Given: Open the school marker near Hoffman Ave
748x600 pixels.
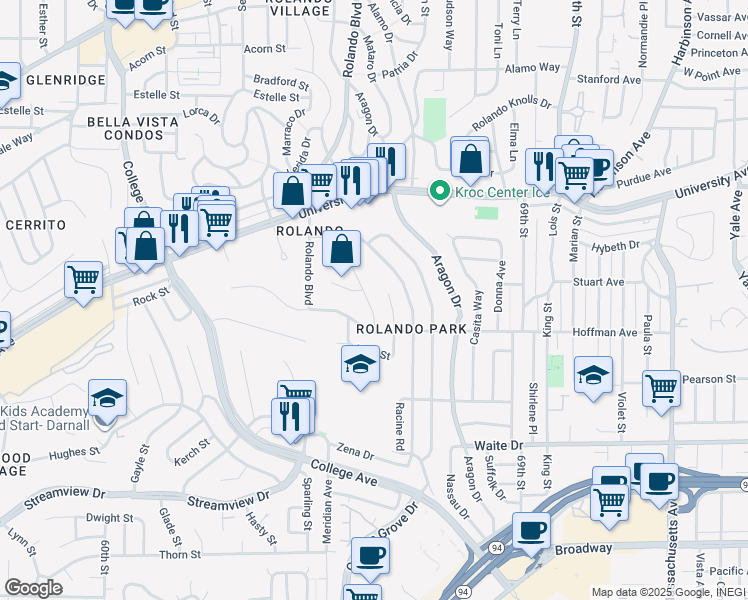Looking at the screenshot, I should 593,378.
